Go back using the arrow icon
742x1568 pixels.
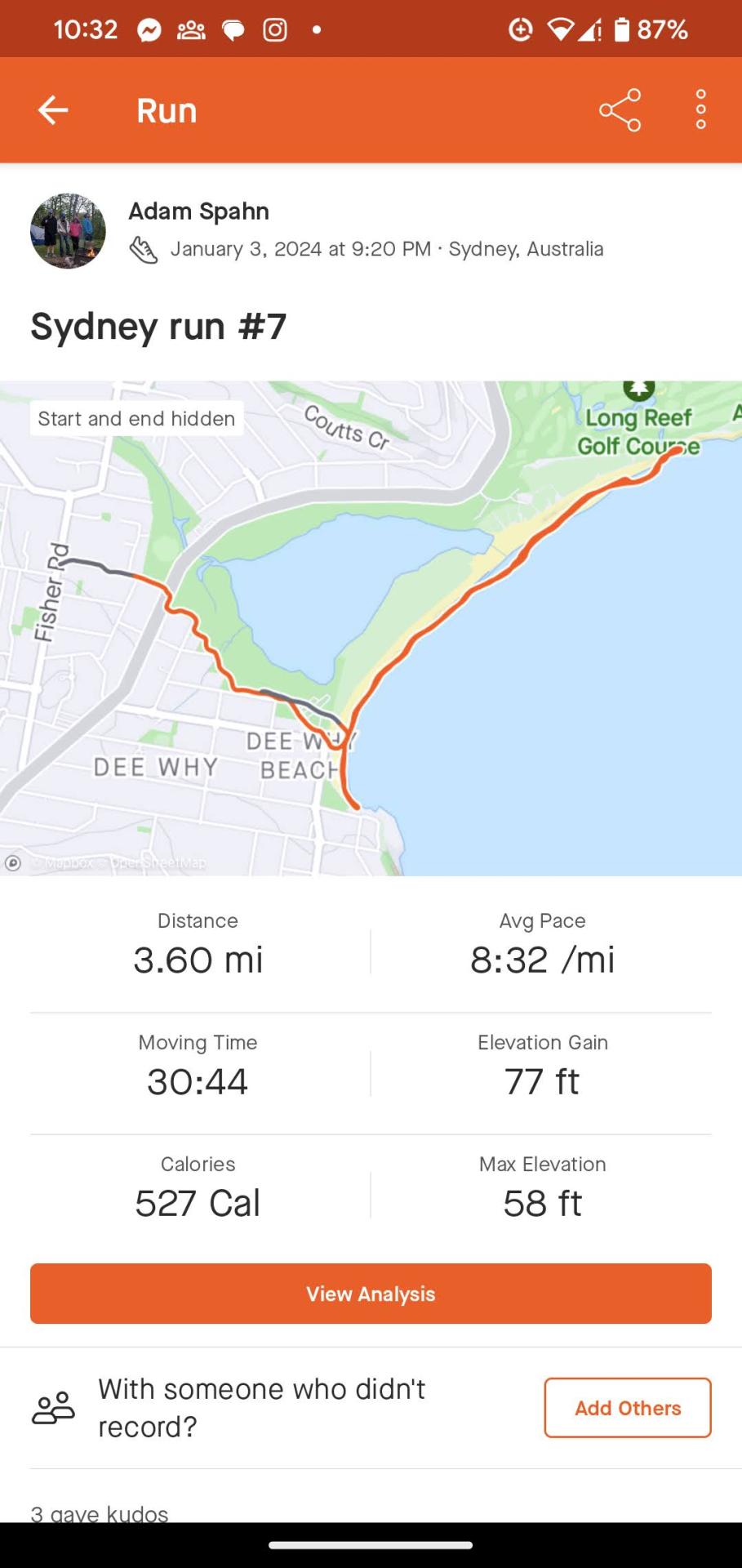(53, 110)
